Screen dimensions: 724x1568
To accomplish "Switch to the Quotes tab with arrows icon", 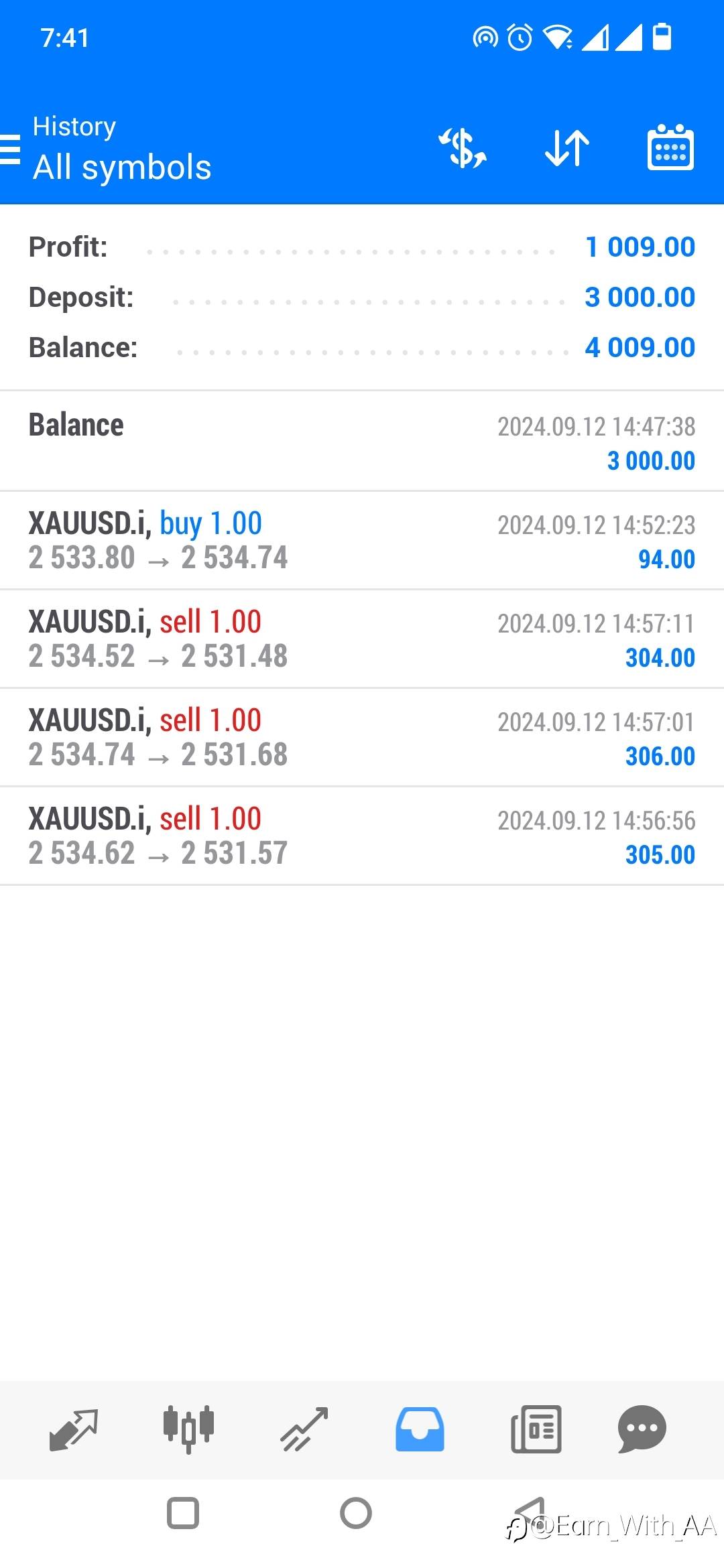I will (x=74, y=1429).
